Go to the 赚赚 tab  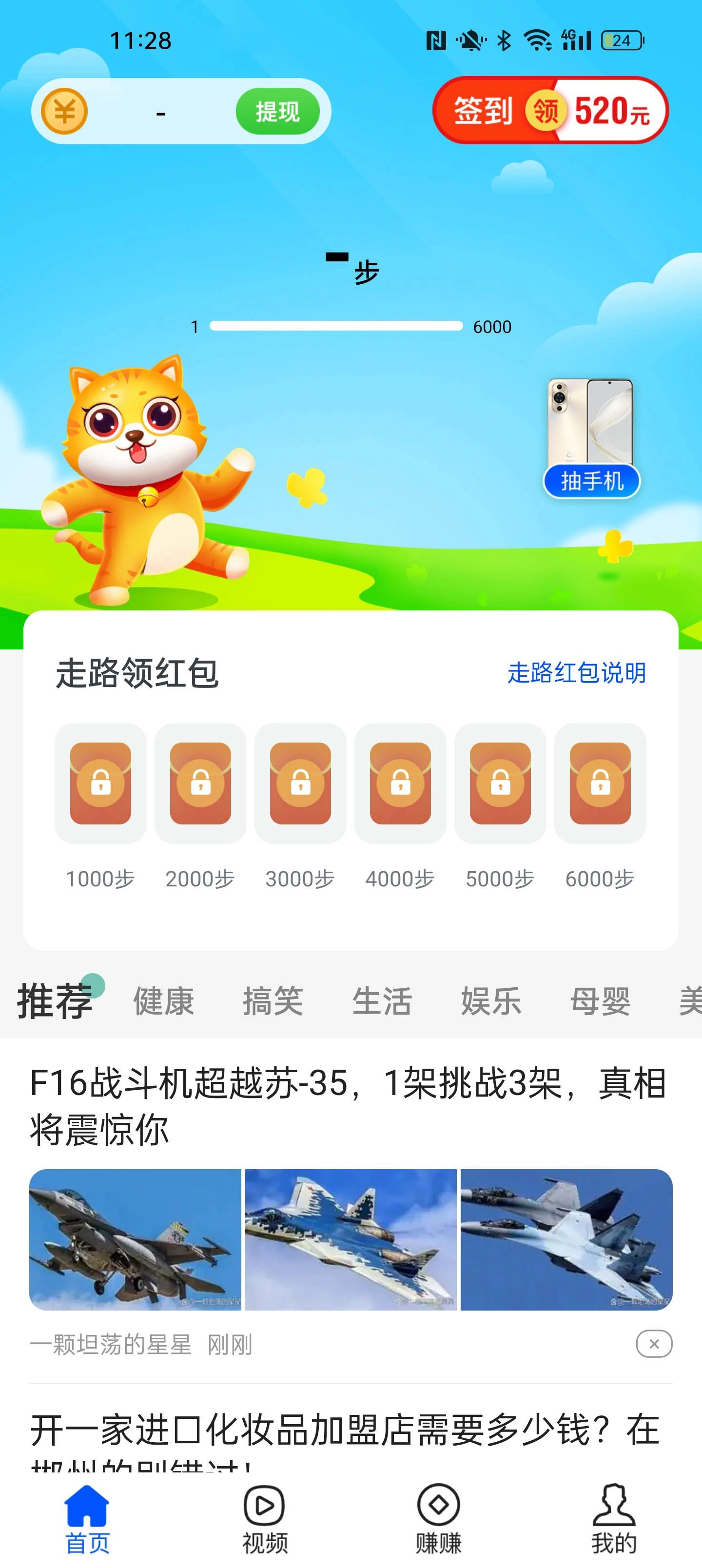438,1519
